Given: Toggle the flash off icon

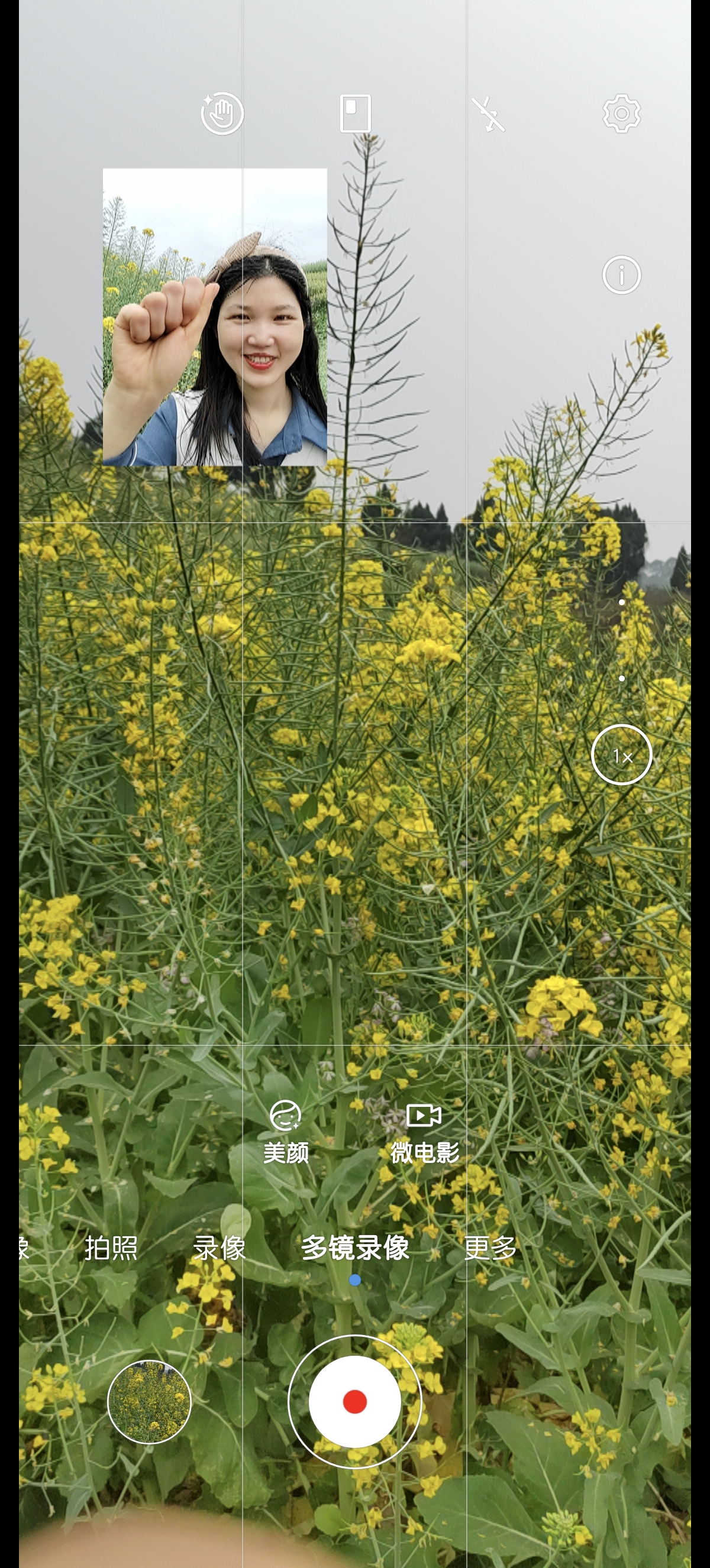Looking at the screenshot, I should [488, 114].
